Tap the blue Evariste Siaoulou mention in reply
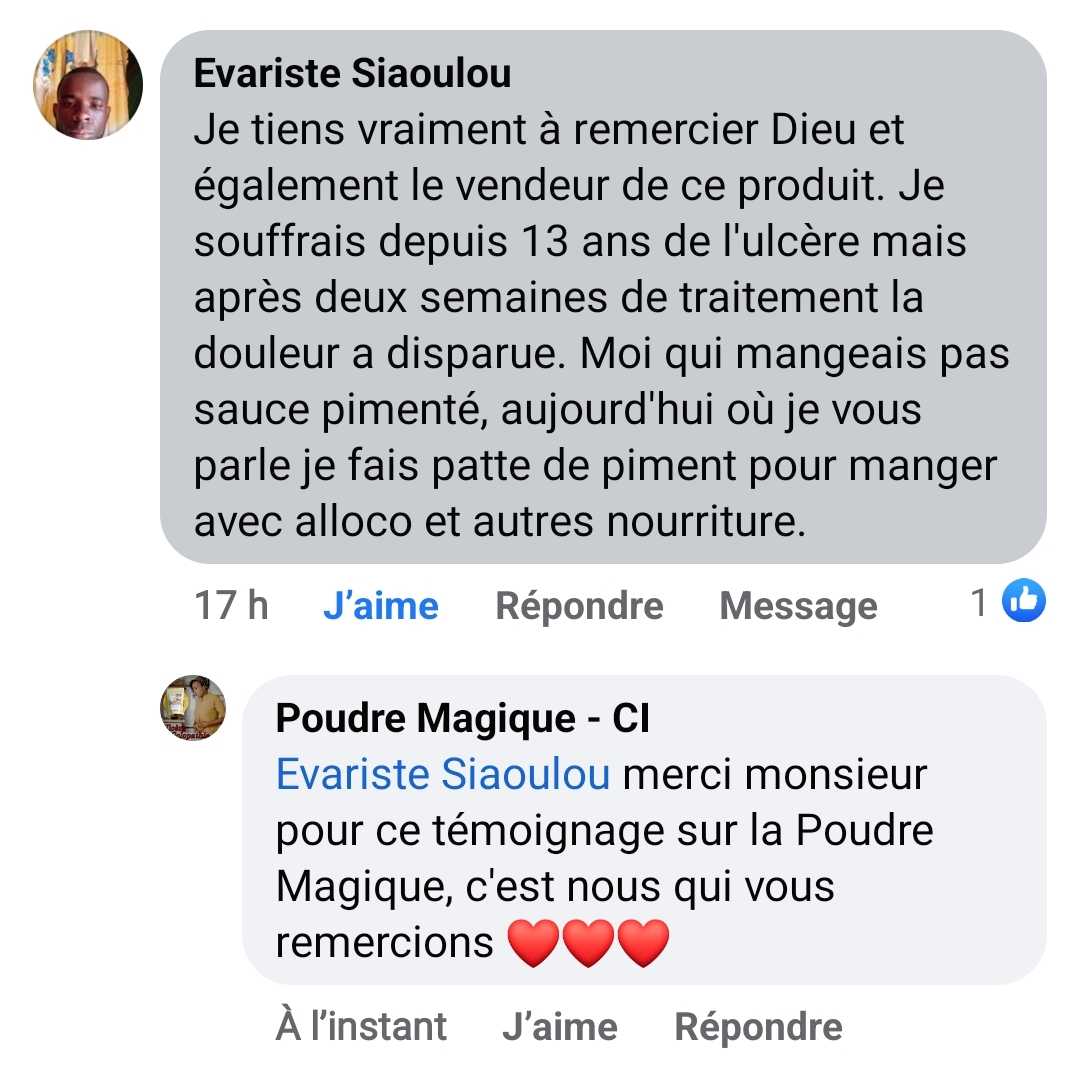The image size is (1080, 1077). [x=442, y=775]
